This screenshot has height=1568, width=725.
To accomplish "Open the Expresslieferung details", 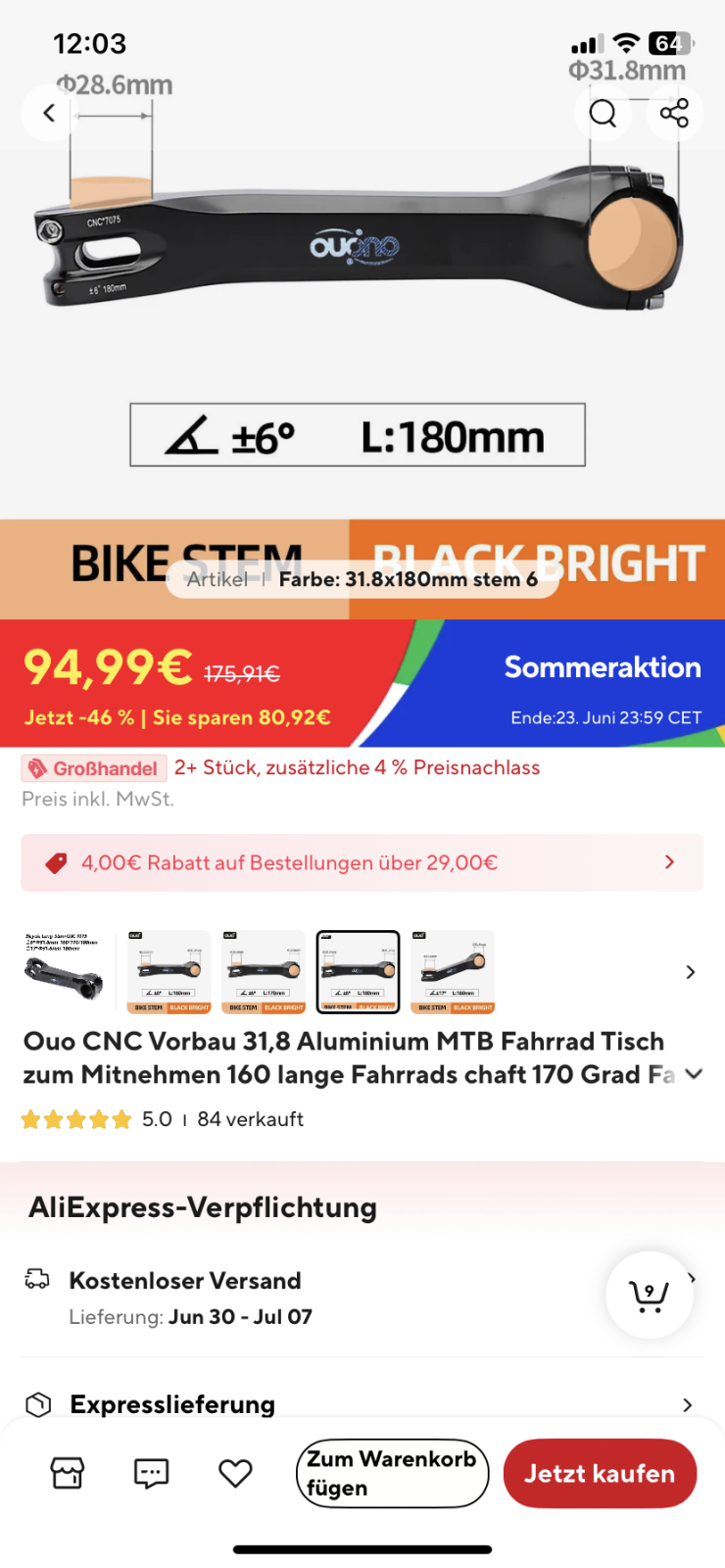I will click(x=362, y=1404).
